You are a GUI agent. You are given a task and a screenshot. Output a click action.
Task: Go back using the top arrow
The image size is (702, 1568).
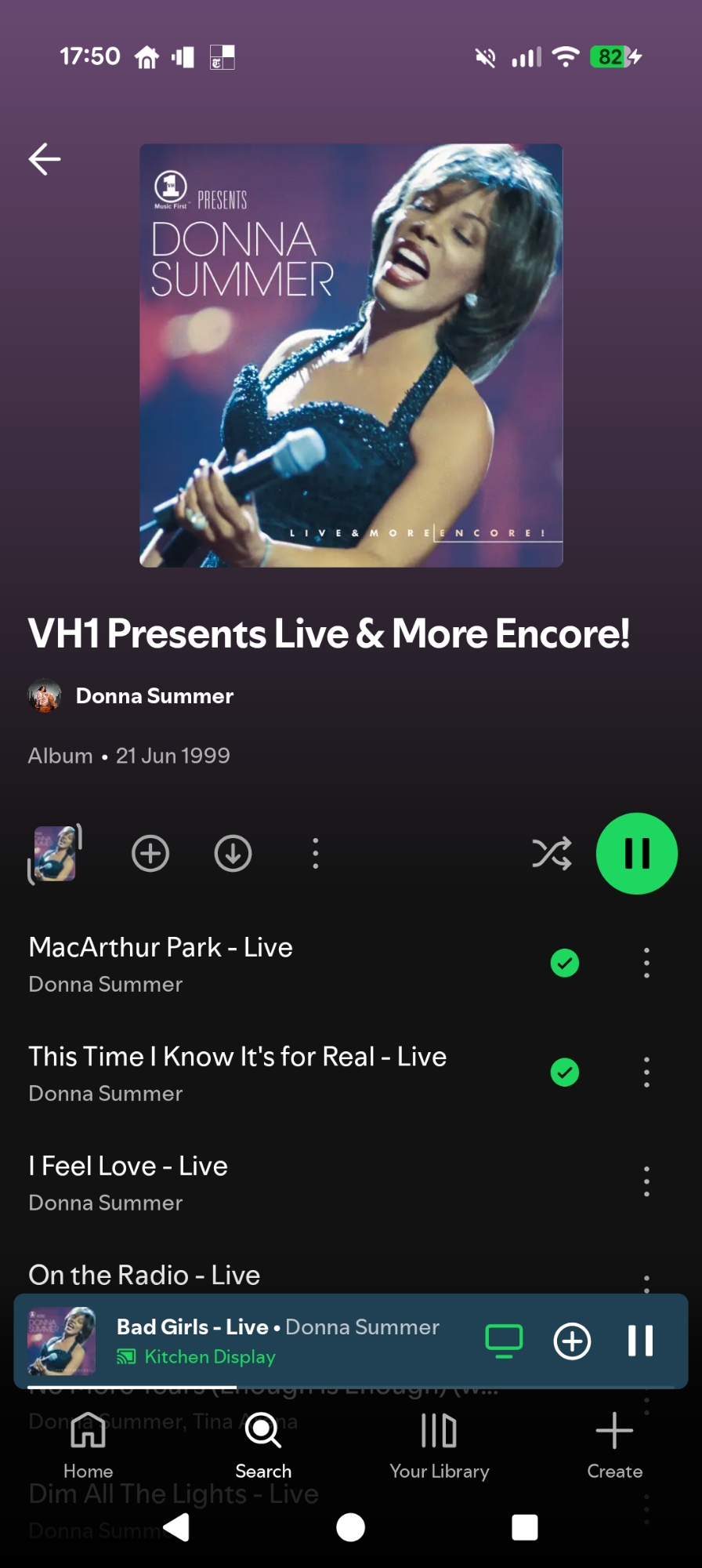point(45,159)
